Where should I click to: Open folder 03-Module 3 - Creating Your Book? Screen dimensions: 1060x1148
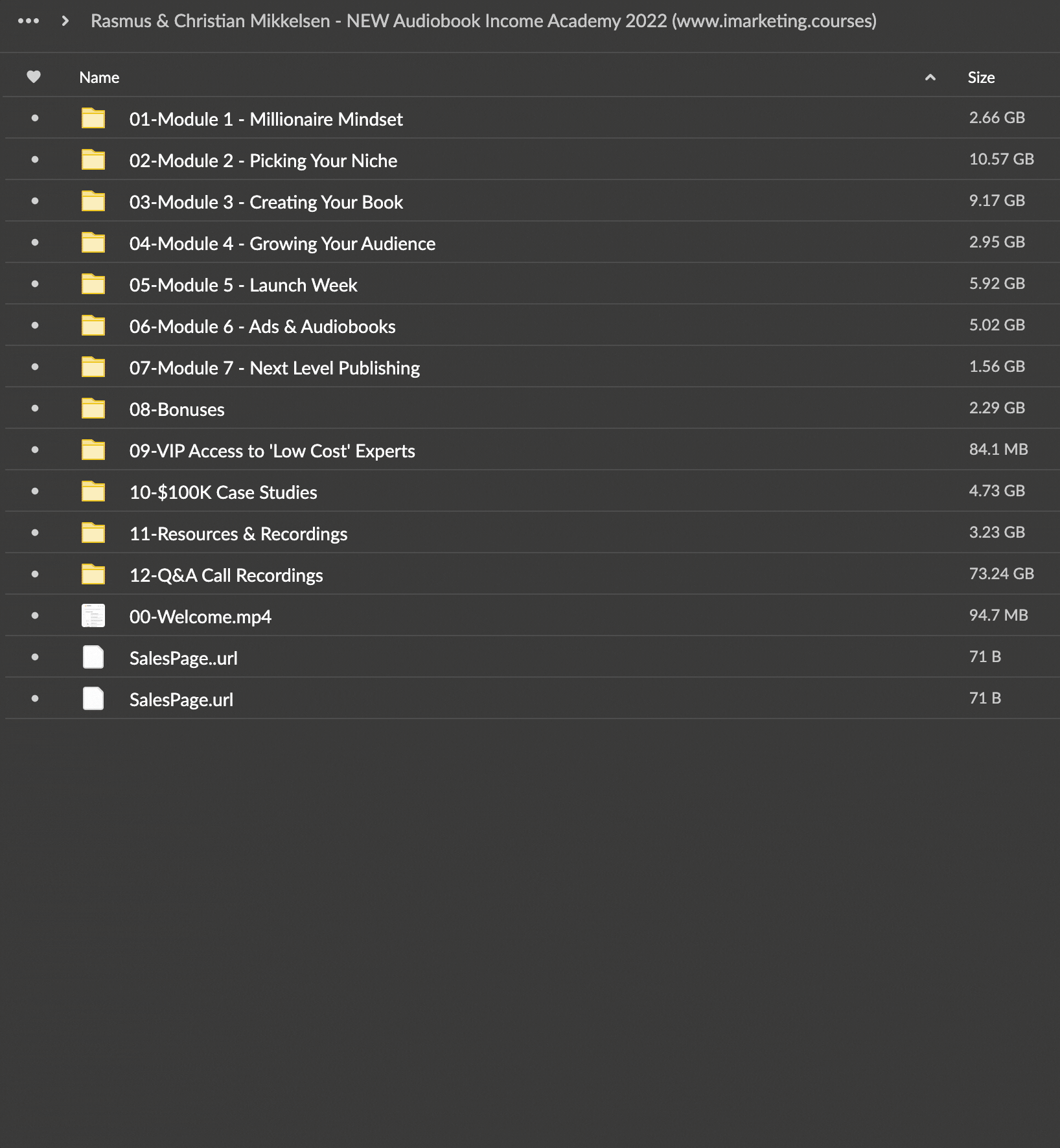[x=266, y=202]
